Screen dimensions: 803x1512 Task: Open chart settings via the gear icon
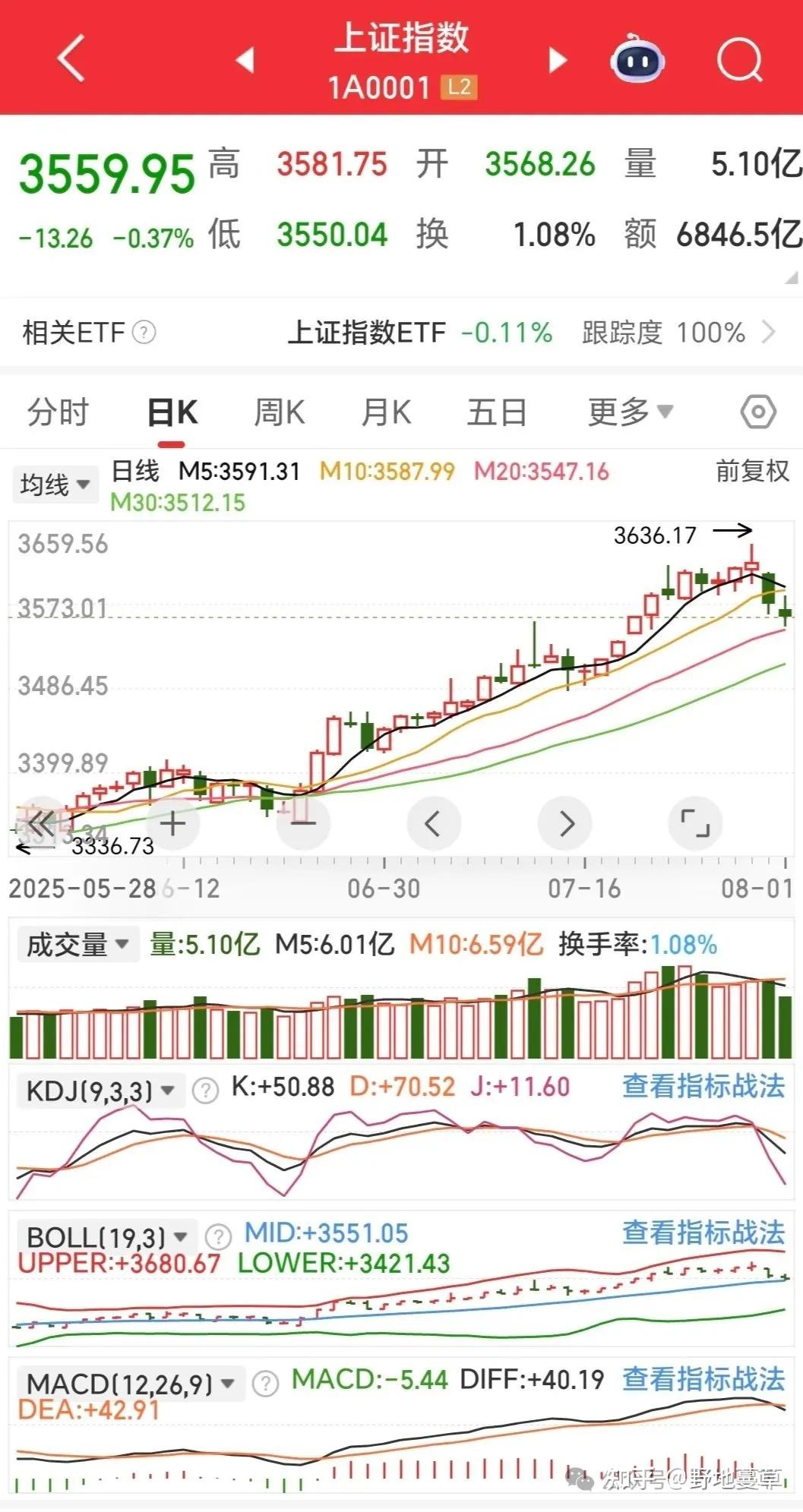point(757,410)
